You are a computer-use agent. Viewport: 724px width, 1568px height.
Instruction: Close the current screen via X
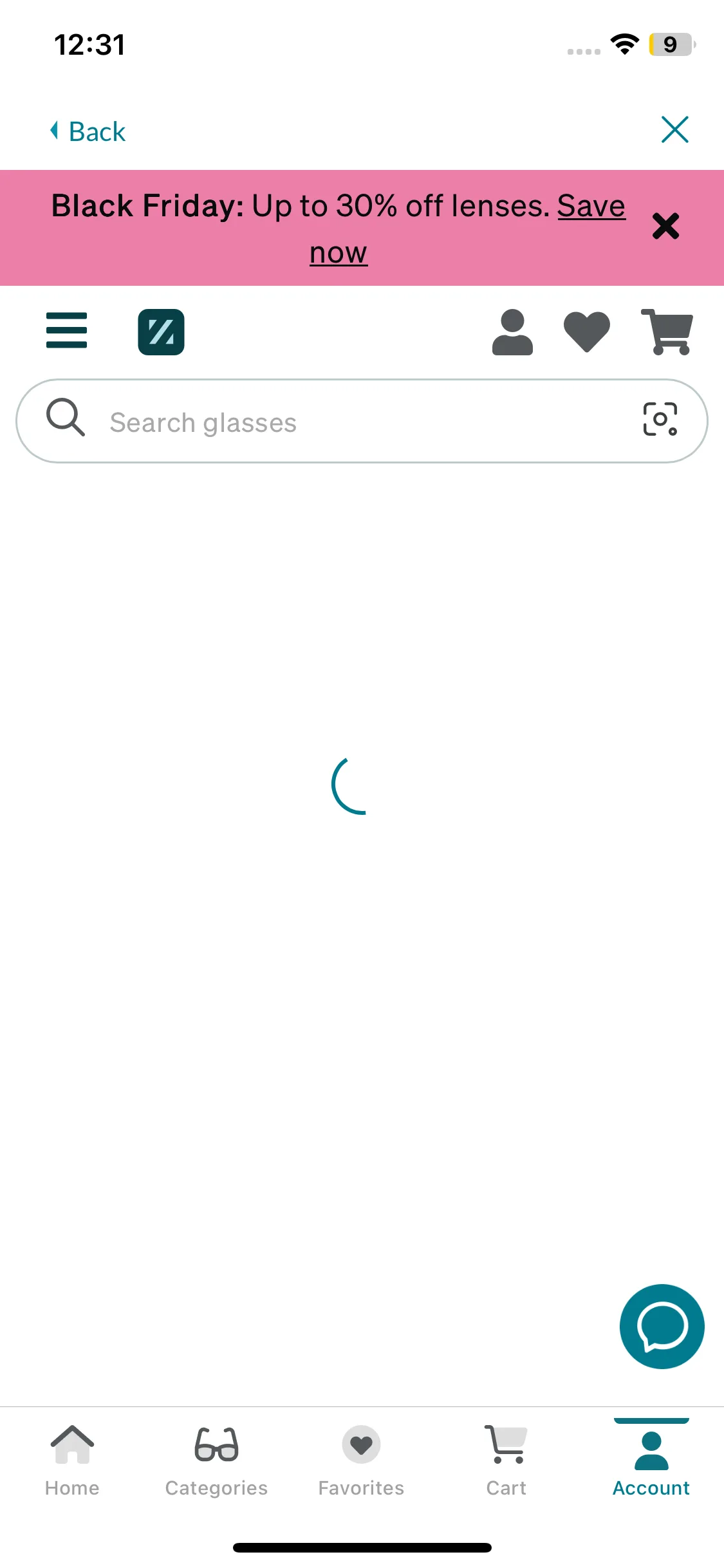click(x=675, y=129)
